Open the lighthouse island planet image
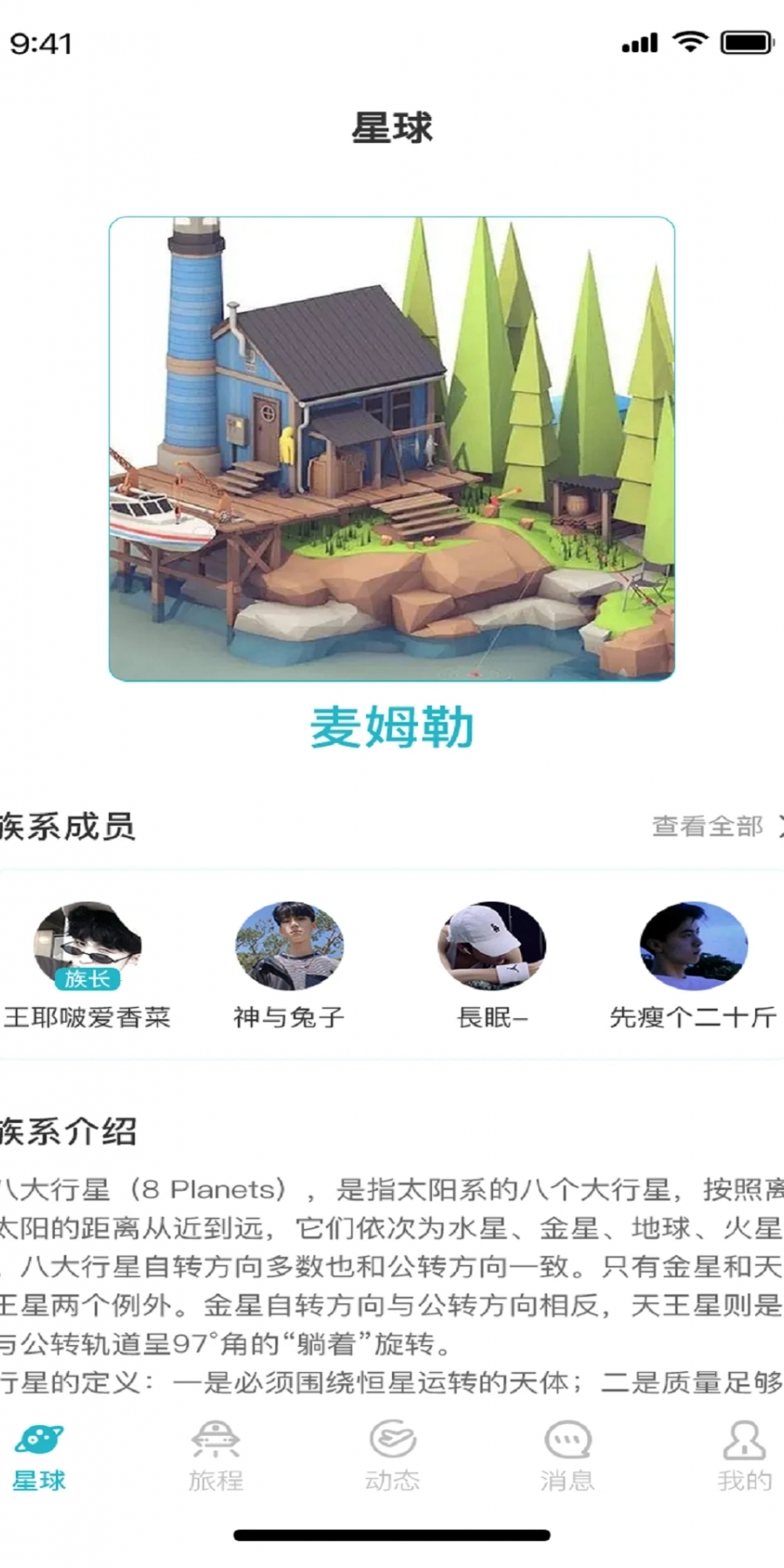 tap(392, 449)
